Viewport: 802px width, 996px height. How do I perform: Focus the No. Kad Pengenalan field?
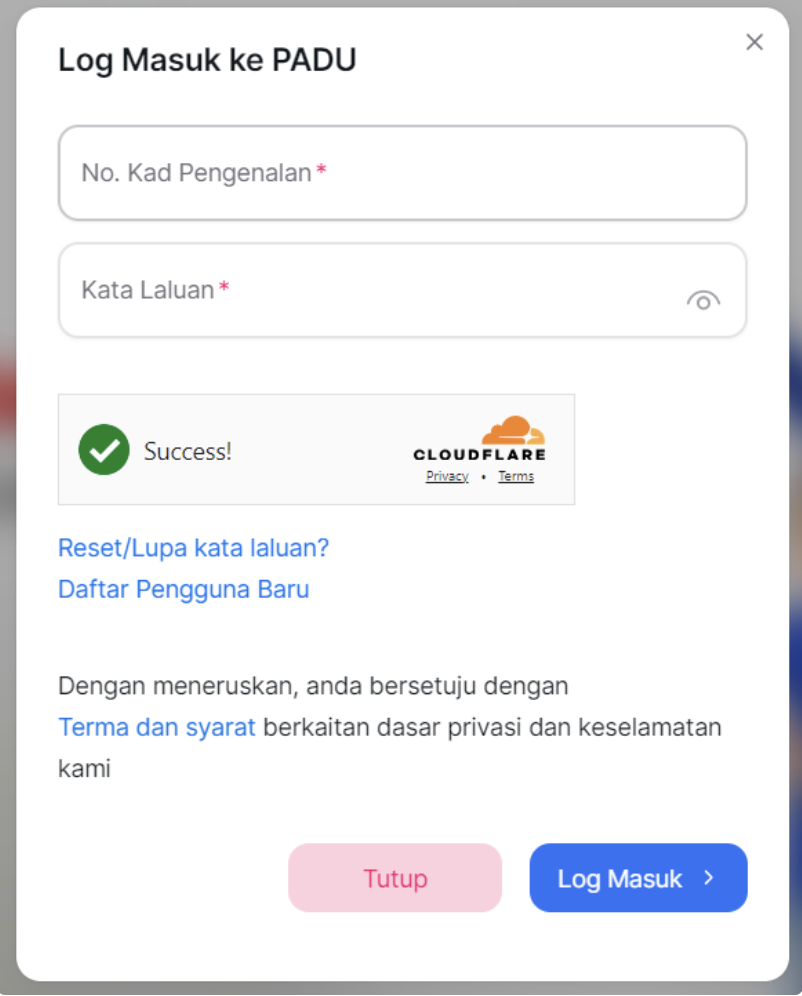tap(402, 173)
